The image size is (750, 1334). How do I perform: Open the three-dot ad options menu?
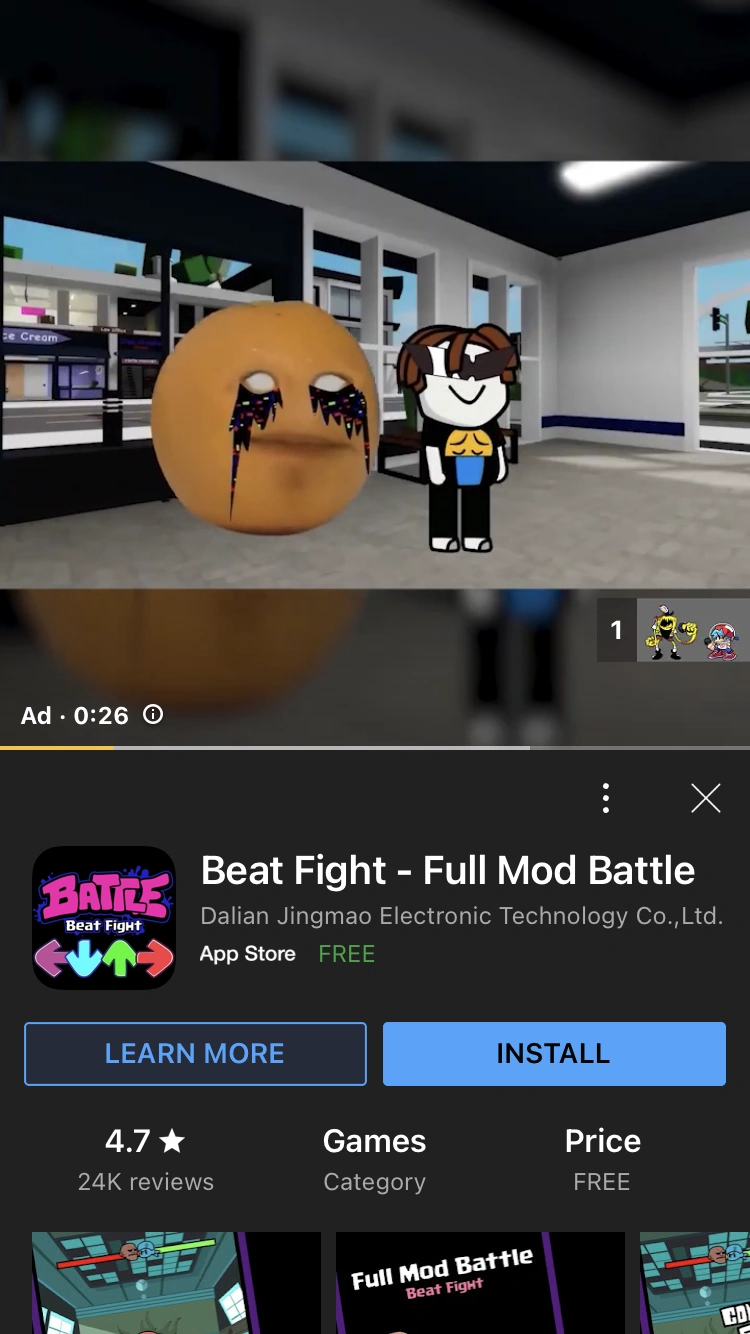coord(606,798)
